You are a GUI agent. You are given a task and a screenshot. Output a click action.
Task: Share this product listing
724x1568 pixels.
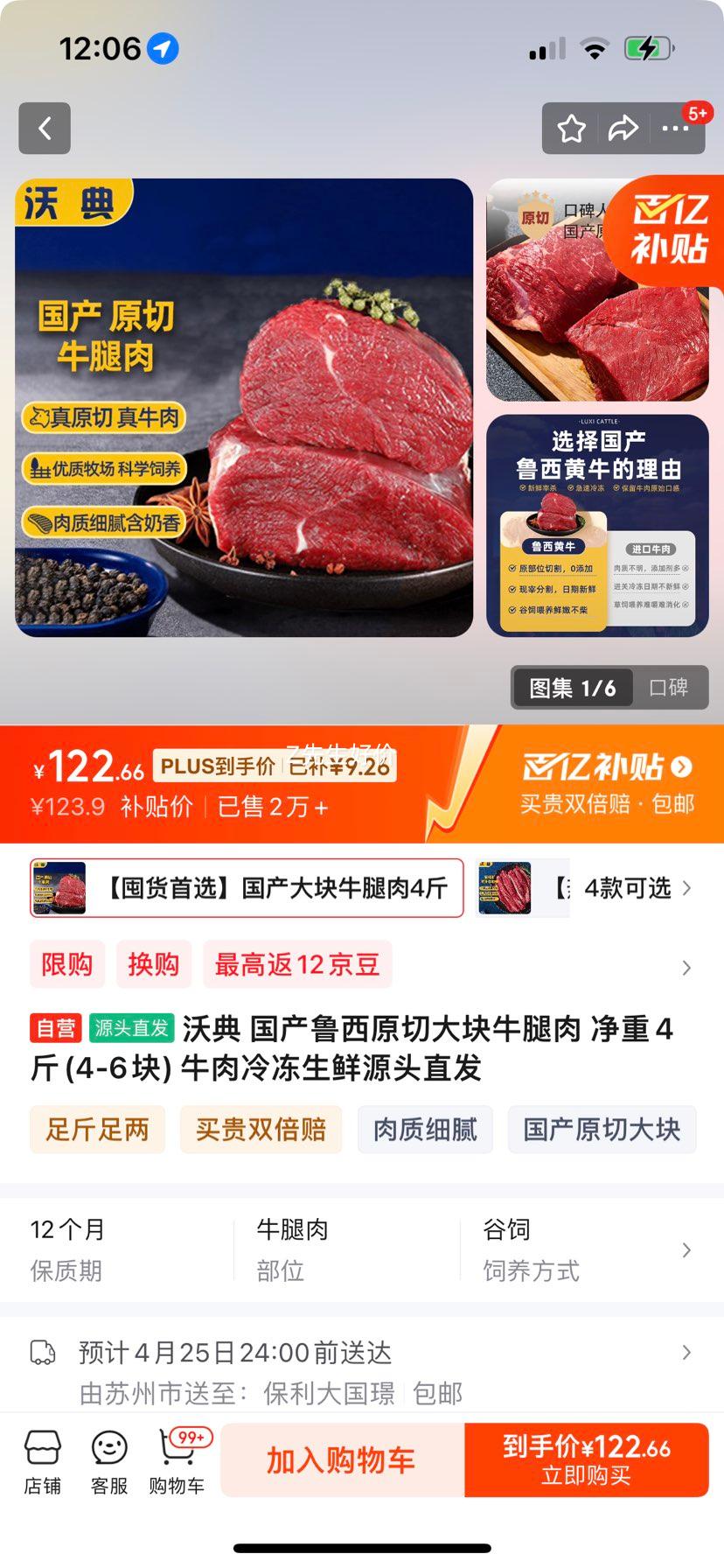(x=623, y=129)
